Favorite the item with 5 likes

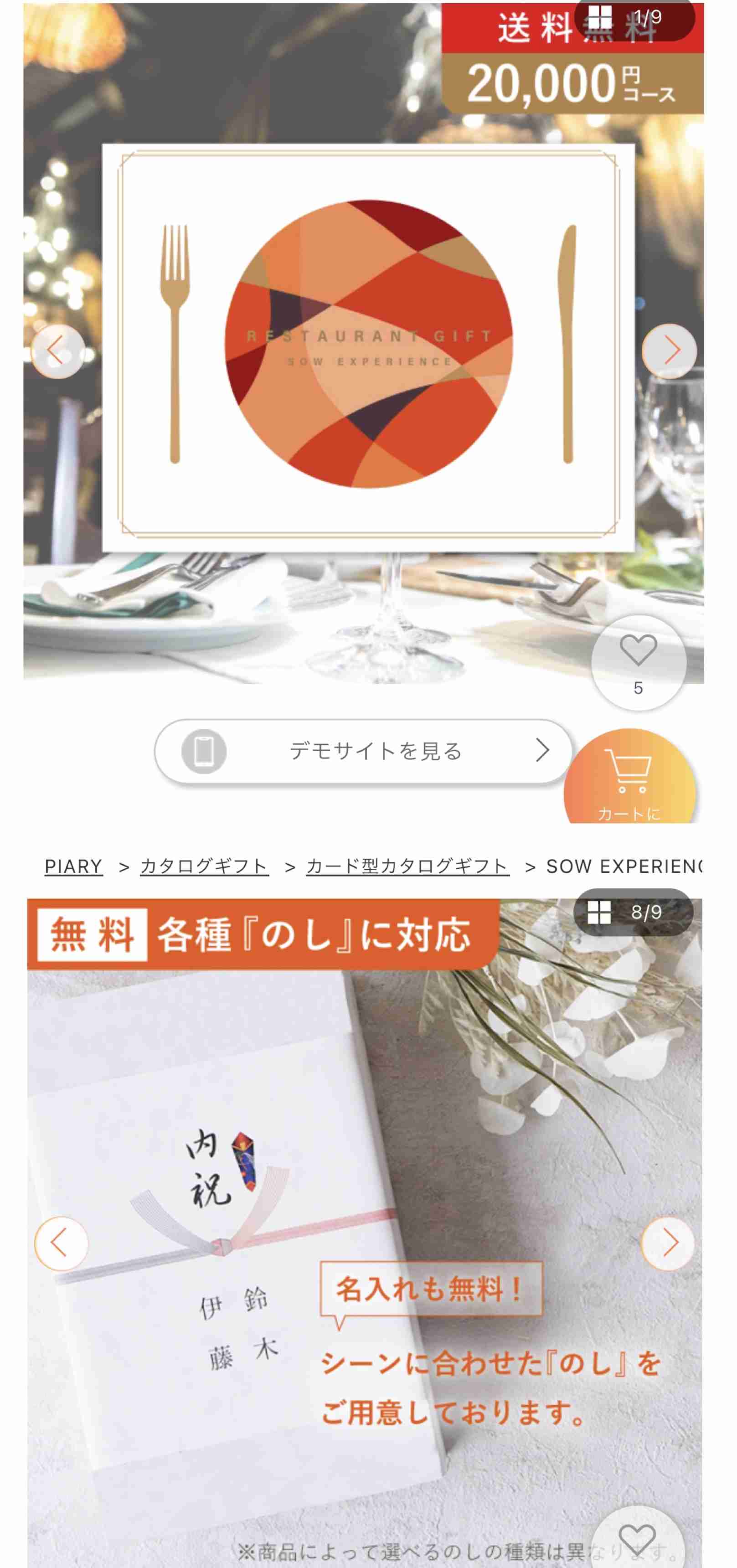tap(638, 661)
